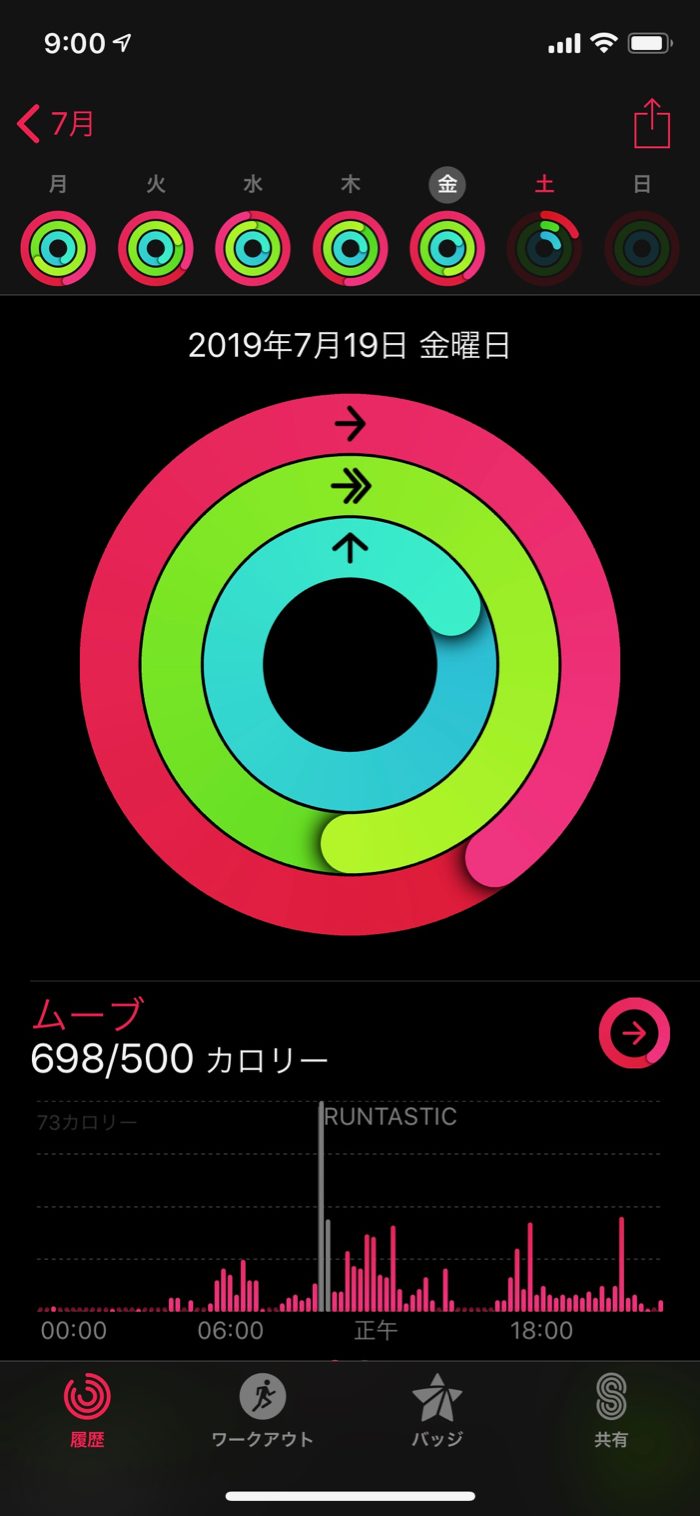This screenshot has height=1516, width=700.
Task: Select Tuesday (火) activity rings
Action: click(156, 247)
